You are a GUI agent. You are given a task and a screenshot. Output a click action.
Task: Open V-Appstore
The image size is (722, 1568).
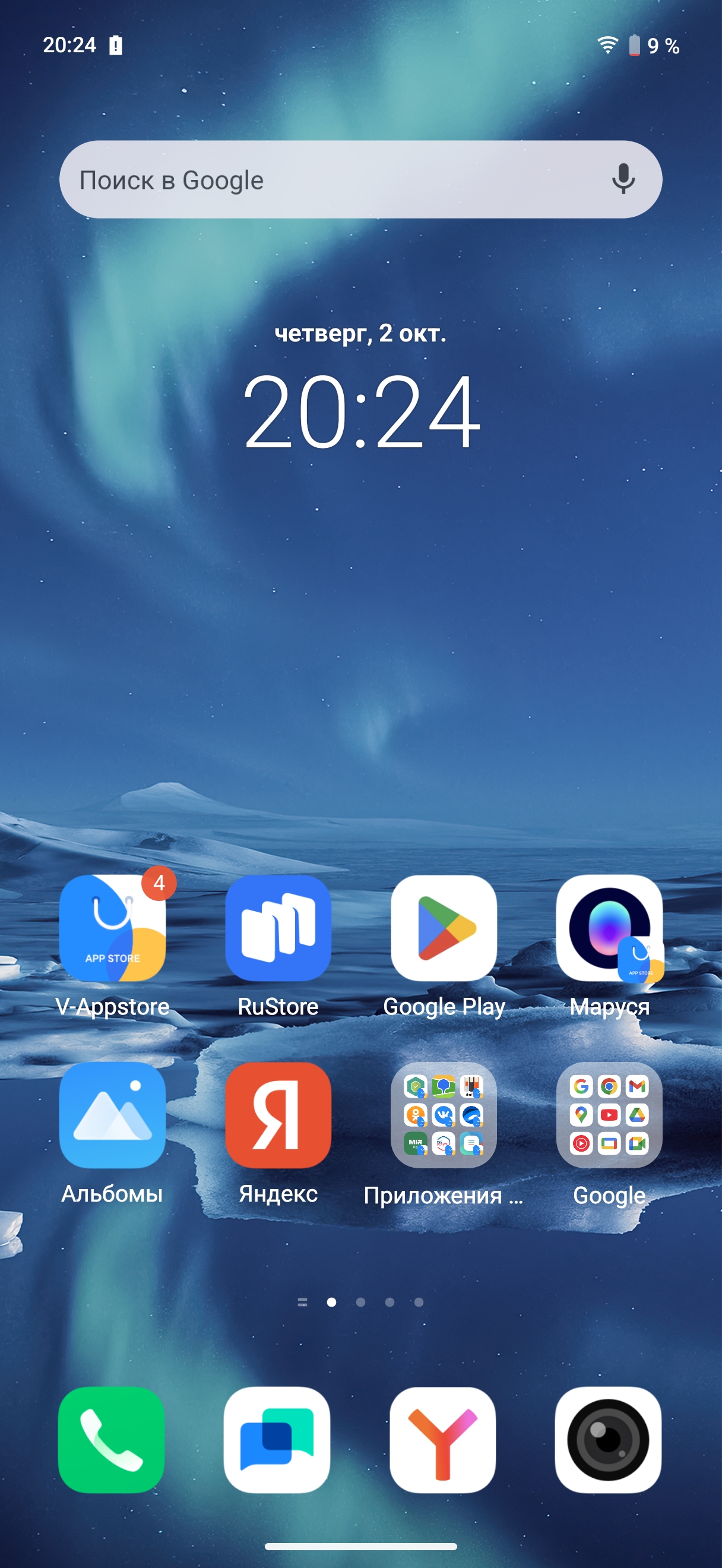click(x=113, y=928)
